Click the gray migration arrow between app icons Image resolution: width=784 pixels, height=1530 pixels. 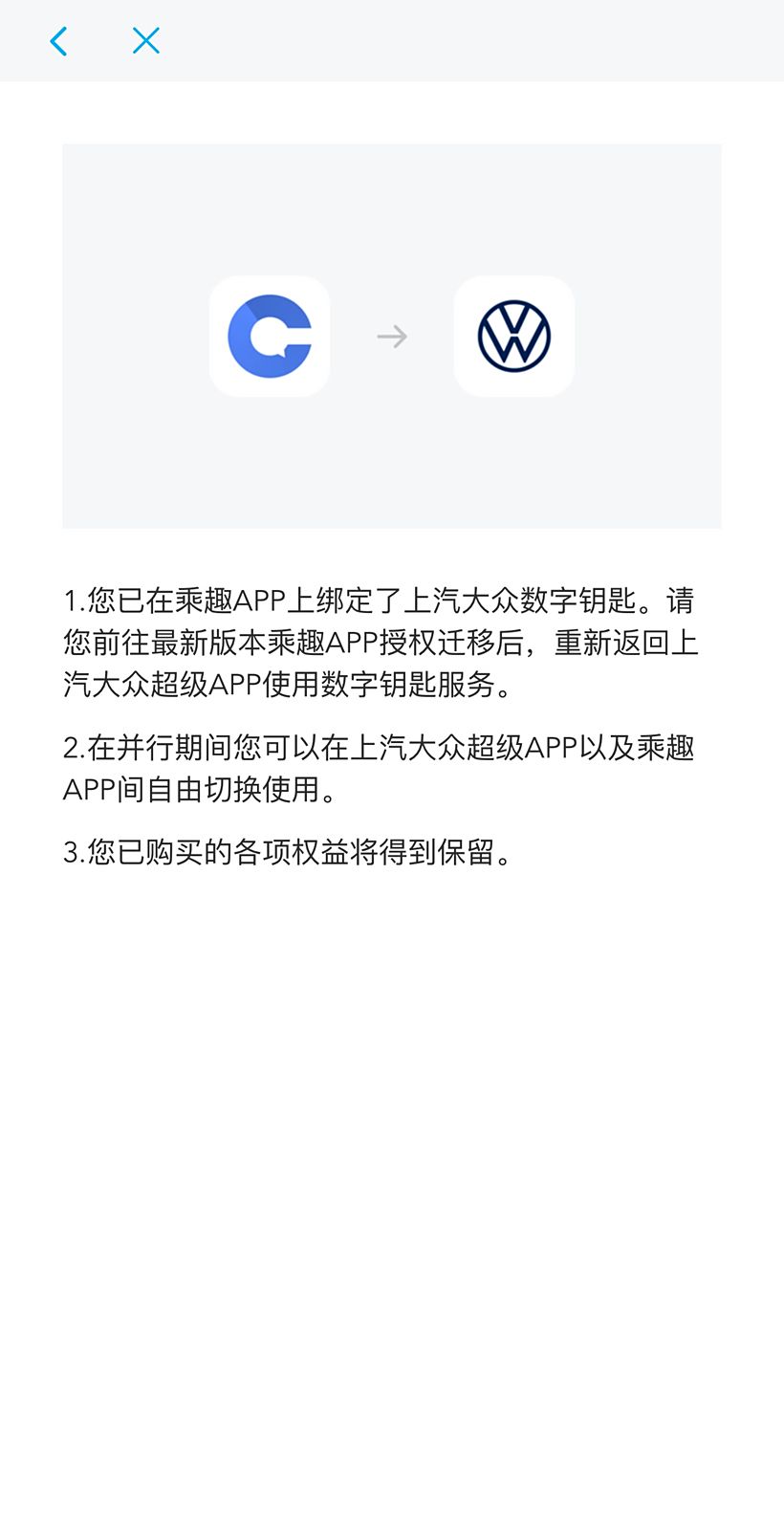[391, 336]
